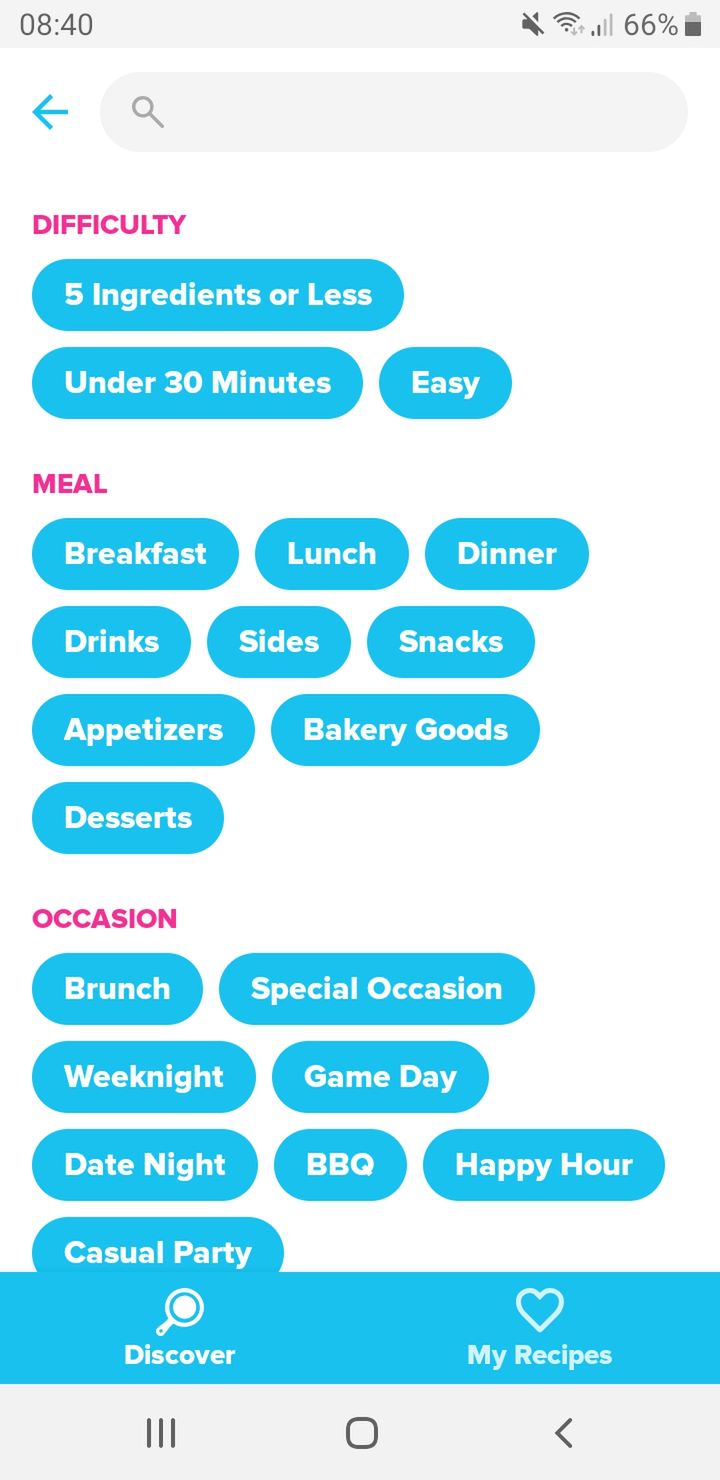The image size is (720, 1480).
Task: Filter by Under 30 Minutes
Action: [197, 383]
